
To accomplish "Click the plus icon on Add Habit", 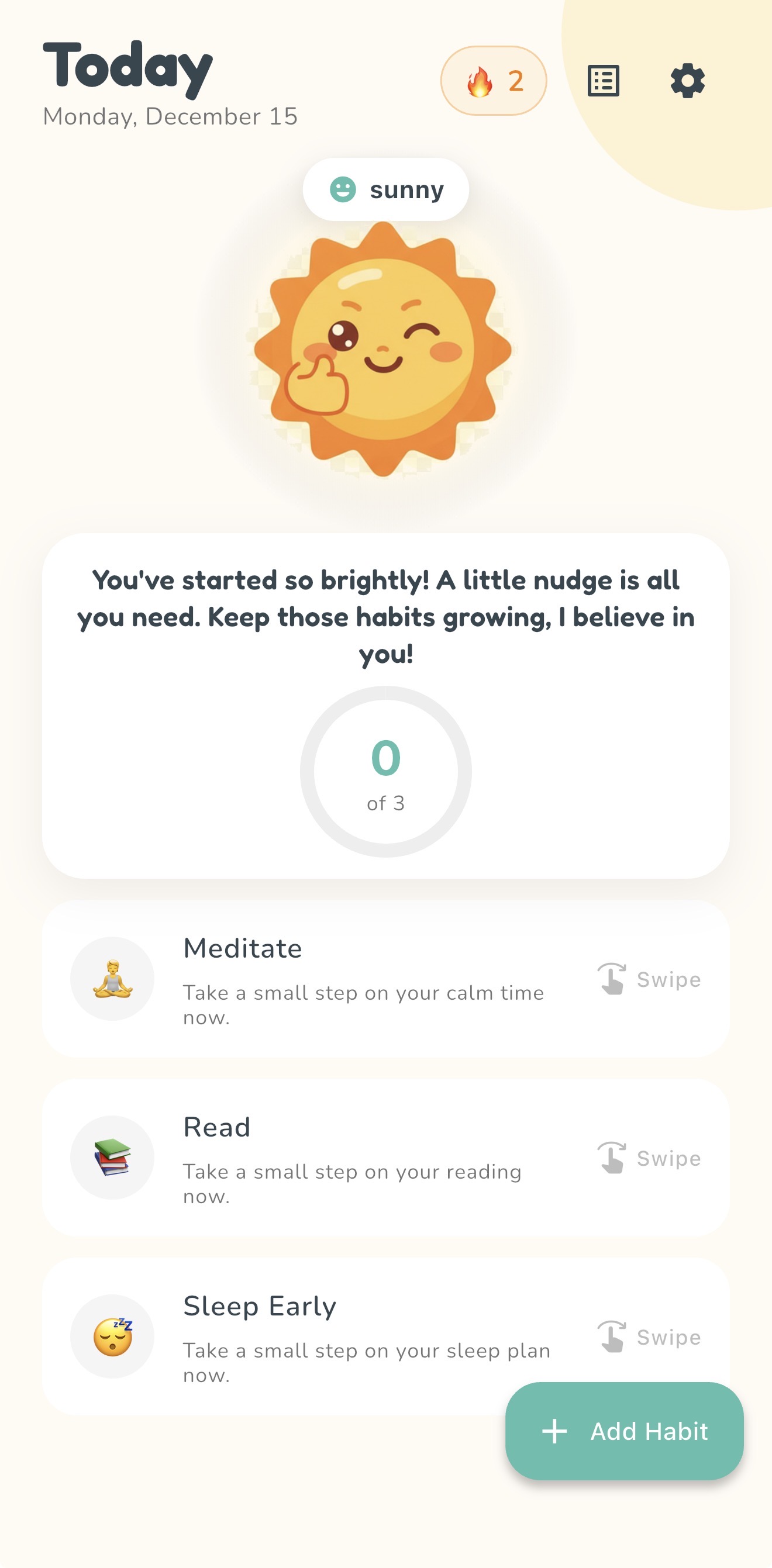I will [x=554, y=1431].
